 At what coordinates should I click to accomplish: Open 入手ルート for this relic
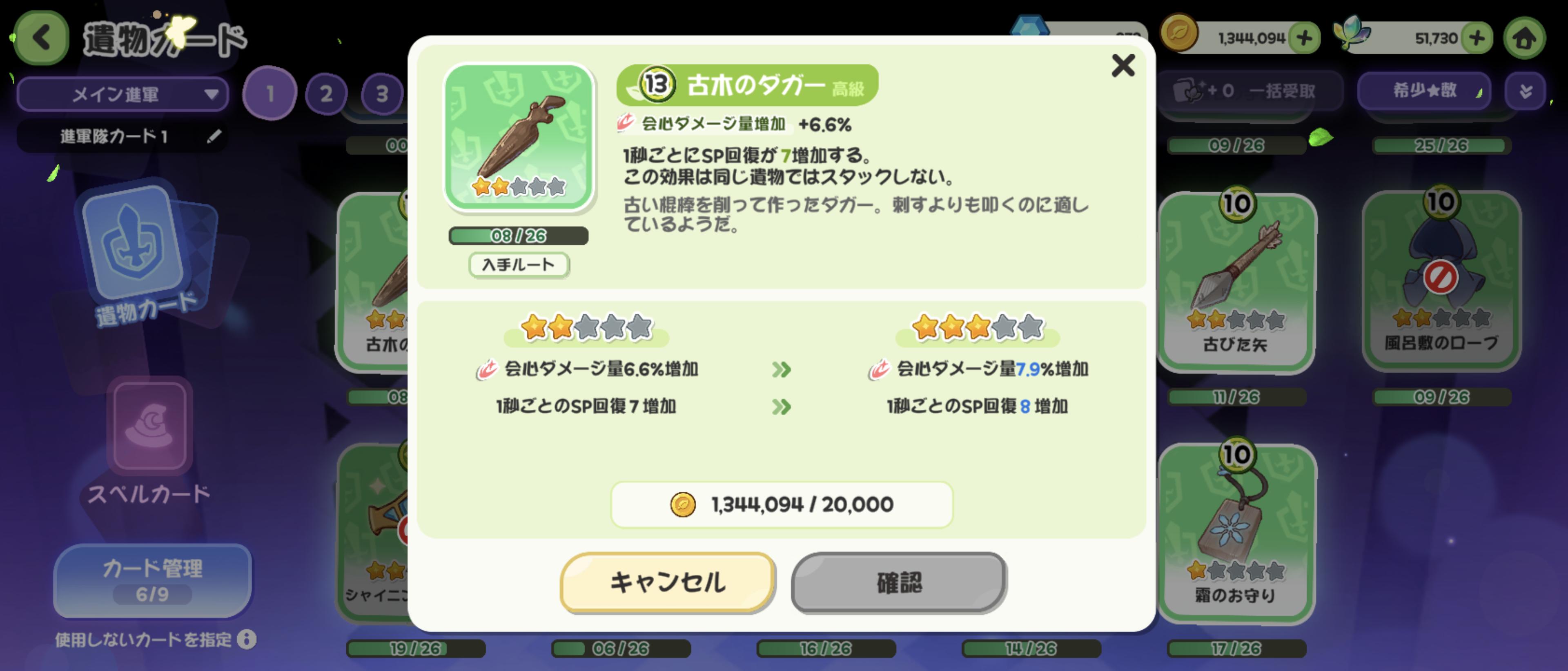518,265
